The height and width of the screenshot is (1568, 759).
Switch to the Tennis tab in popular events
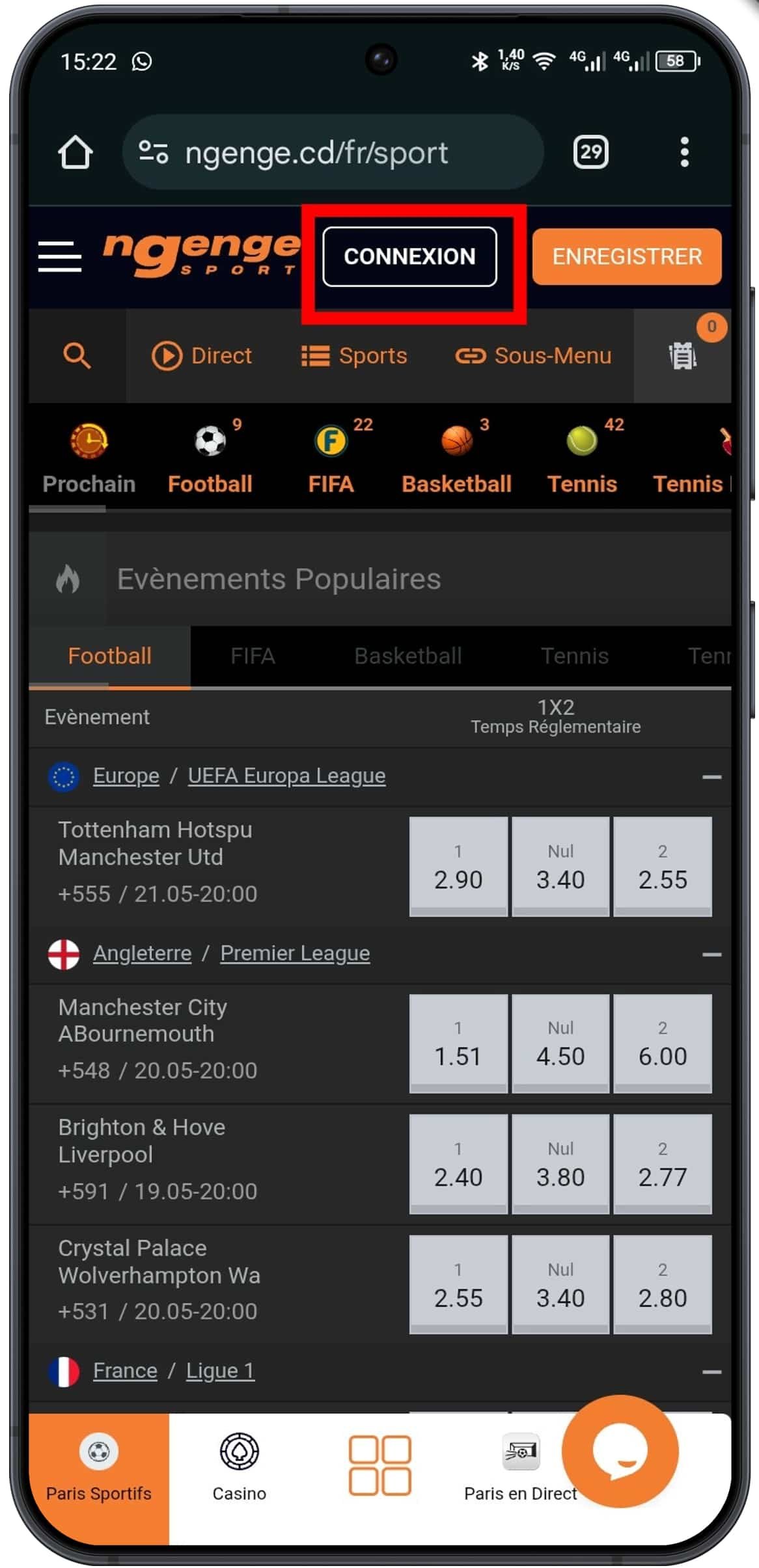click(x=575, y=656)
